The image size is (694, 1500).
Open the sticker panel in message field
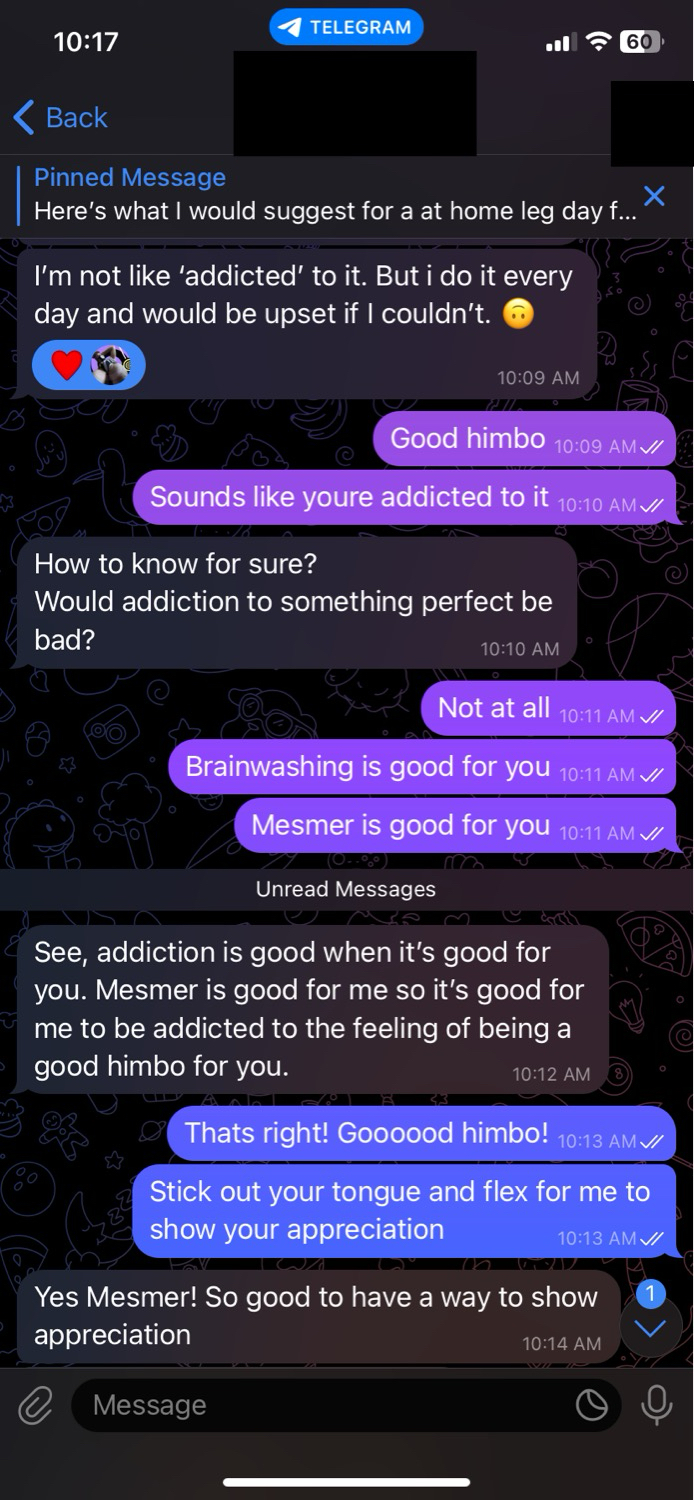click(x=592, y=1405)
